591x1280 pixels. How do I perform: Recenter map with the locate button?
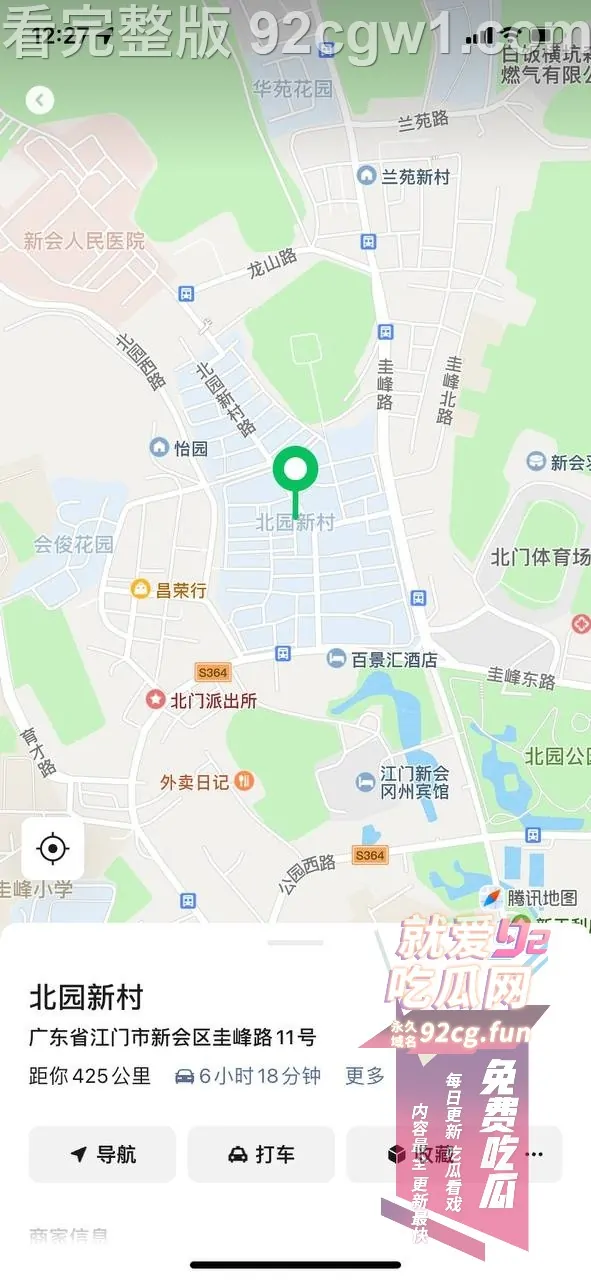53,849
